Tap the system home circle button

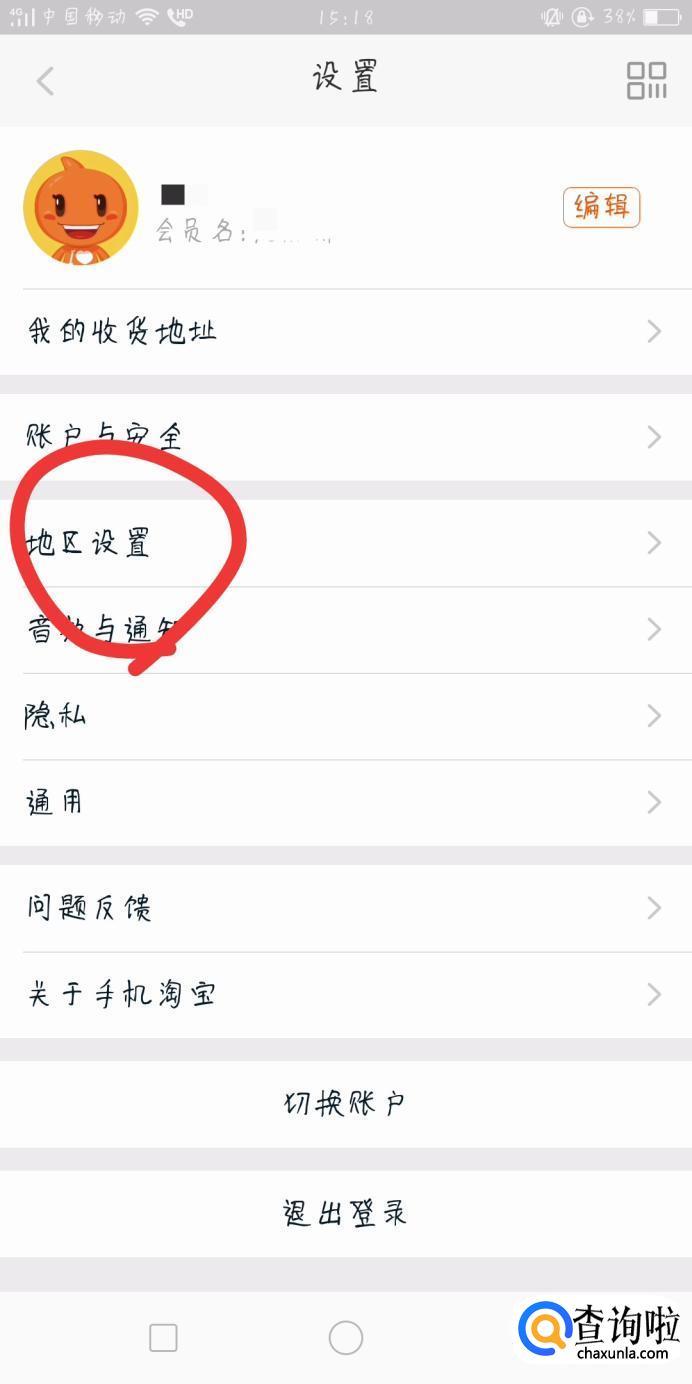(345, 1337)
